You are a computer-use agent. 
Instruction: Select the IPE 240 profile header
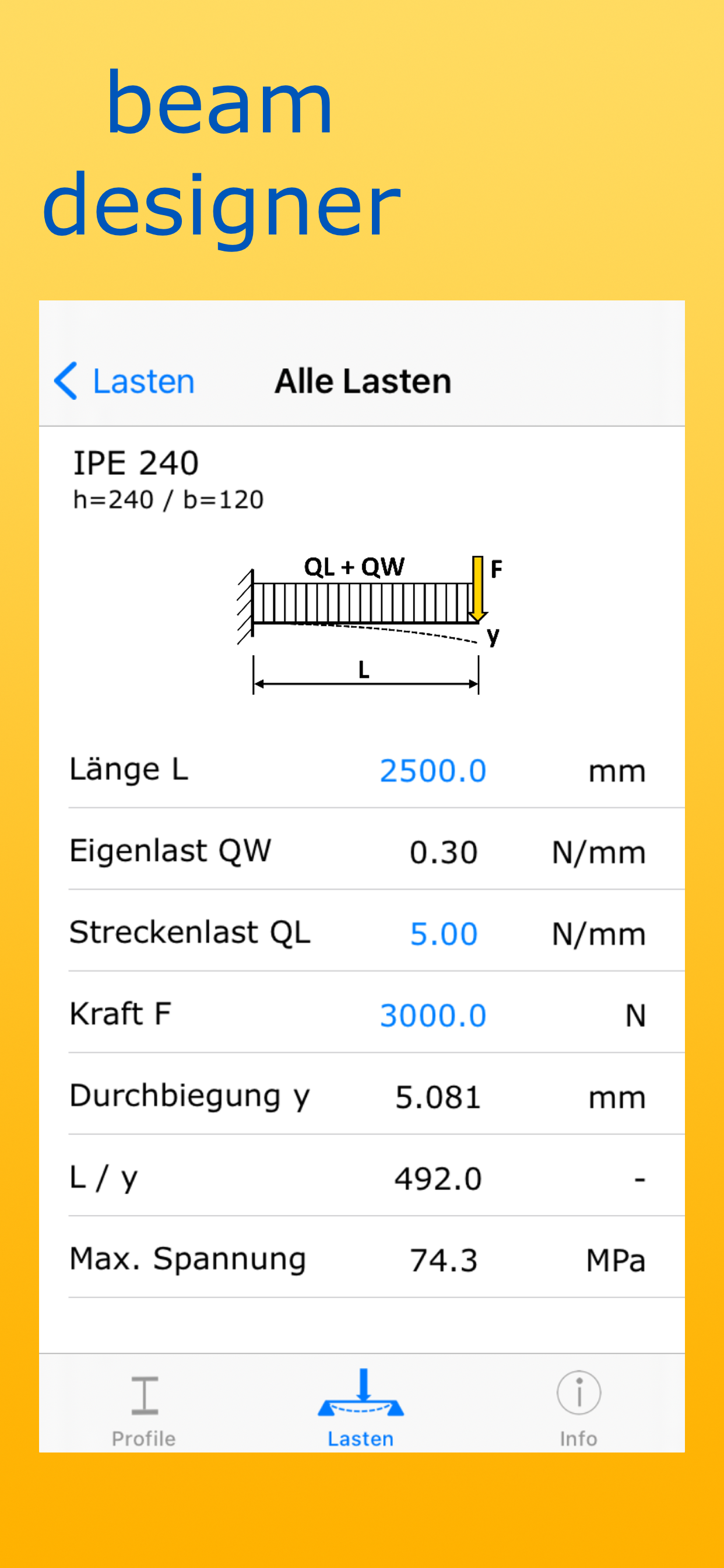(x=136, y=463)
